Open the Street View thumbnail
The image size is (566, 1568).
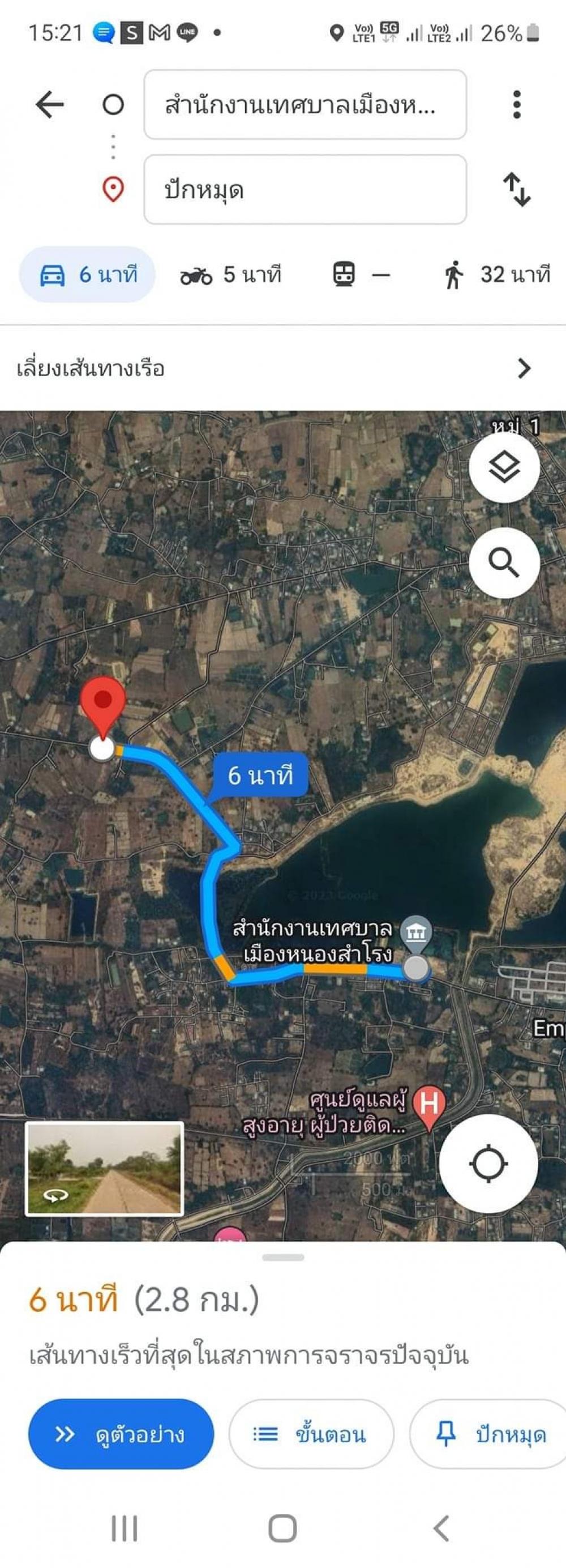pos(104,1169)
